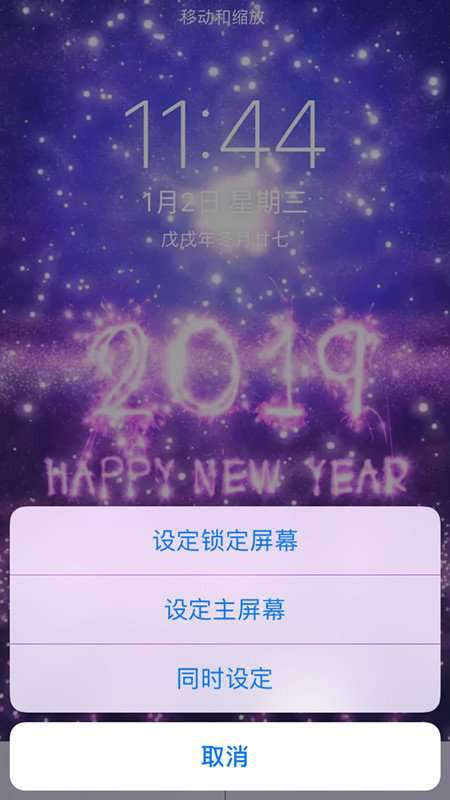The image size is (450, 800).
Task: Choose 设定锁定屏幕 to set lock screen
Action: [x=225, y=540]
